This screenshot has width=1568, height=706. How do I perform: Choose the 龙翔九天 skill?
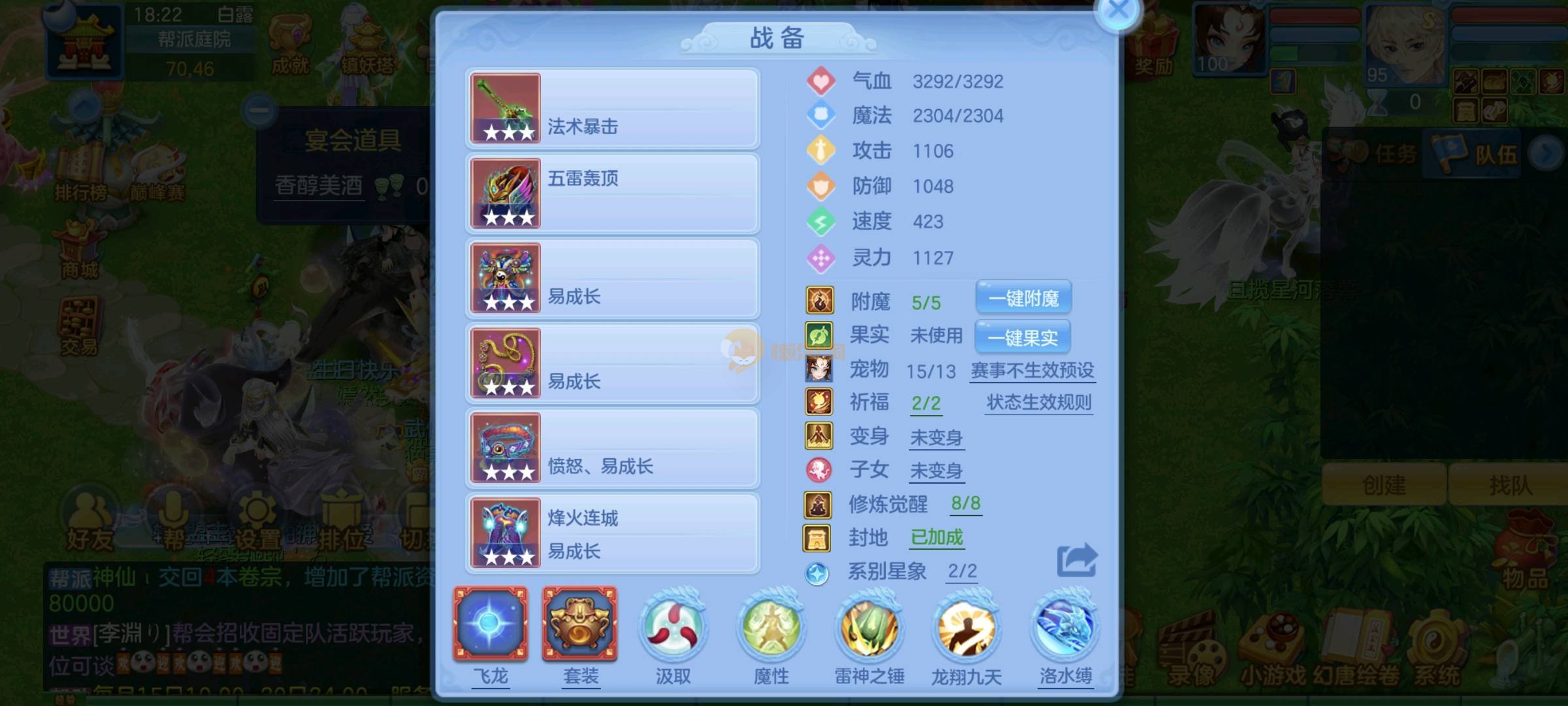click(967, 628)
